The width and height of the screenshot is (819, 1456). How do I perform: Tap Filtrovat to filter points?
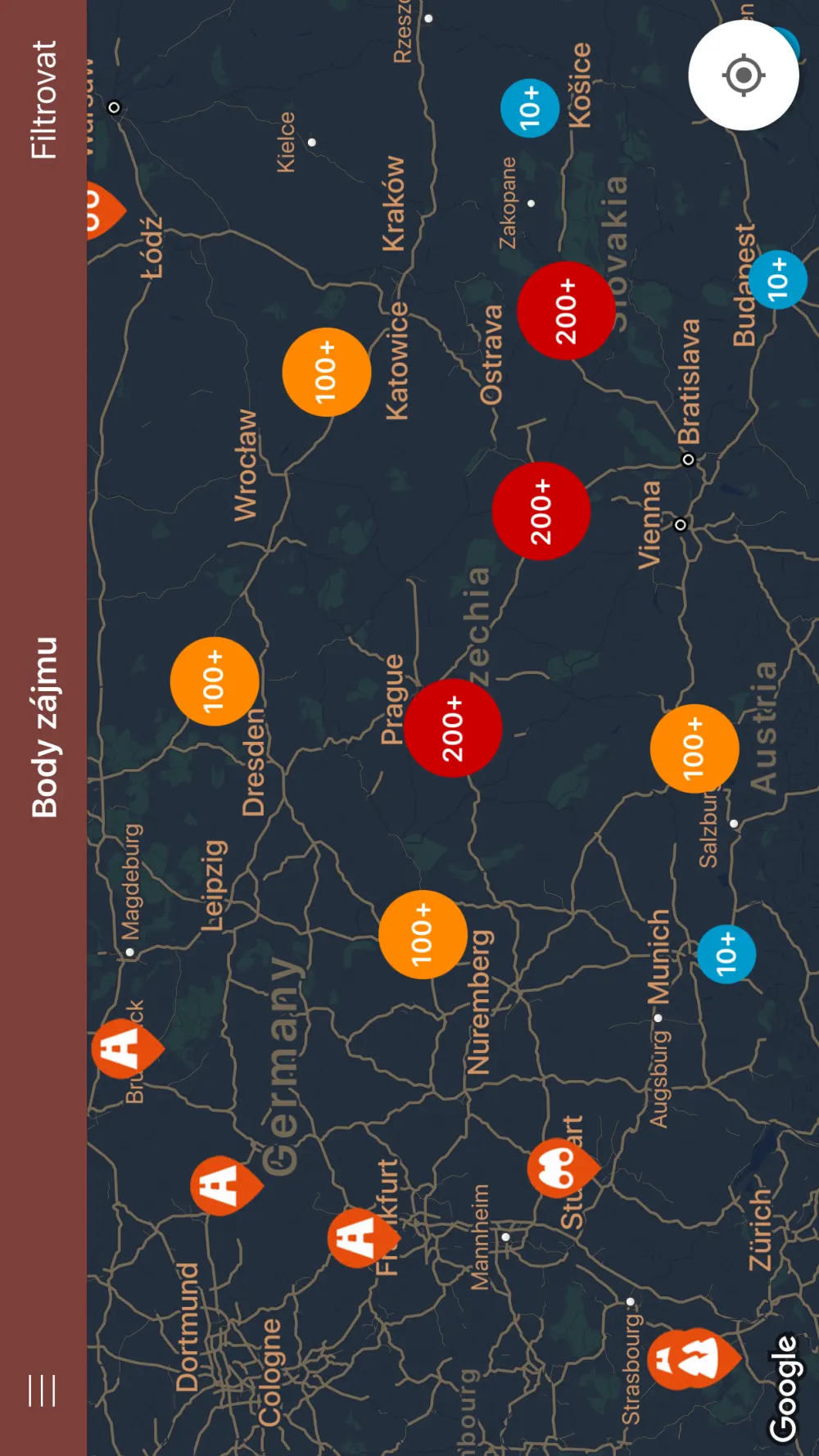coord(43,100)
